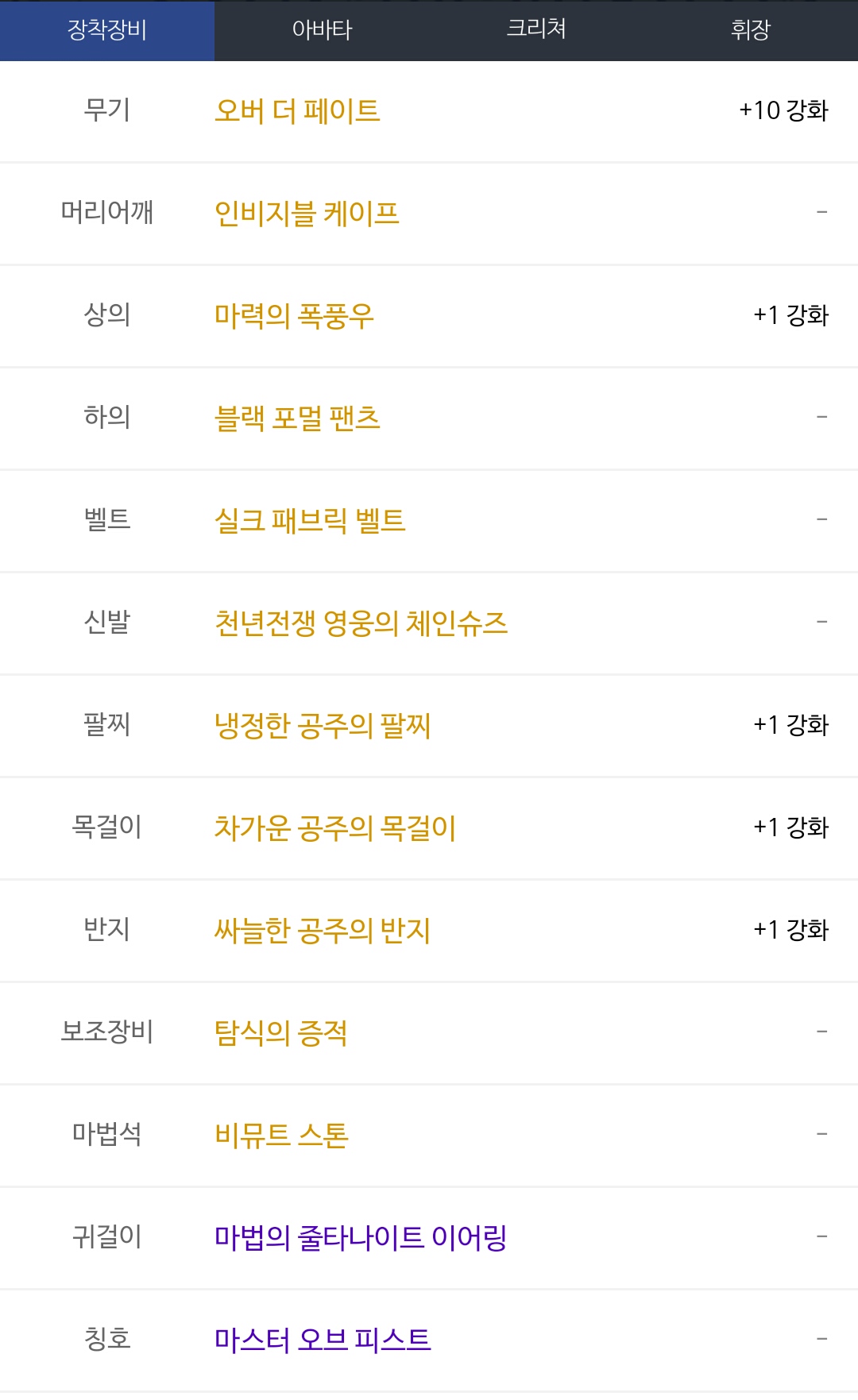View 비뮤트 스톤 magic stone
The width and height of the screenshot is (858, 1400).
281,1136
